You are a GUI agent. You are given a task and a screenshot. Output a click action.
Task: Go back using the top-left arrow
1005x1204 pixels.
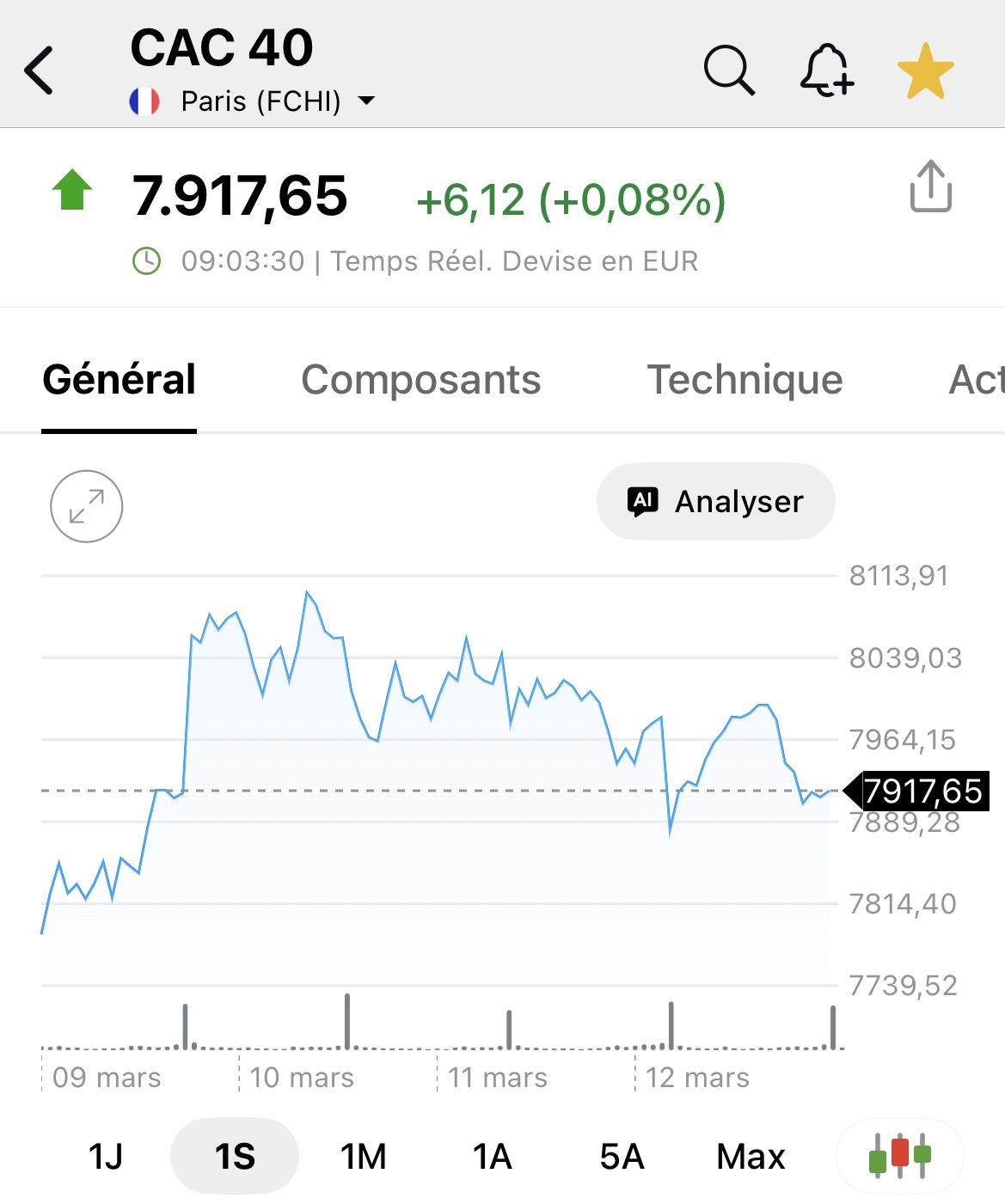coord(40,70)
